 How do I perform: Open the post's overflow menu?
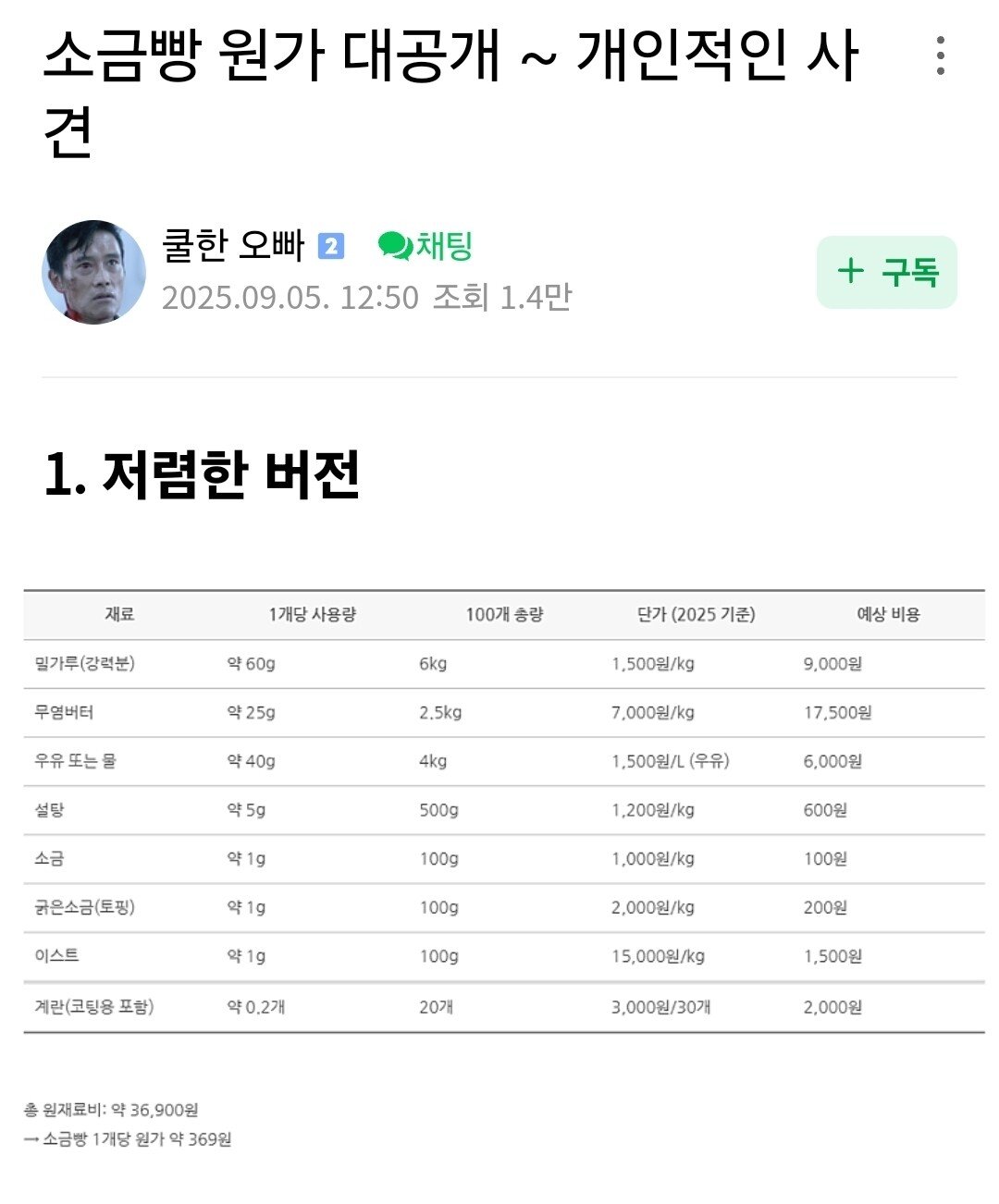pos(940,56)
